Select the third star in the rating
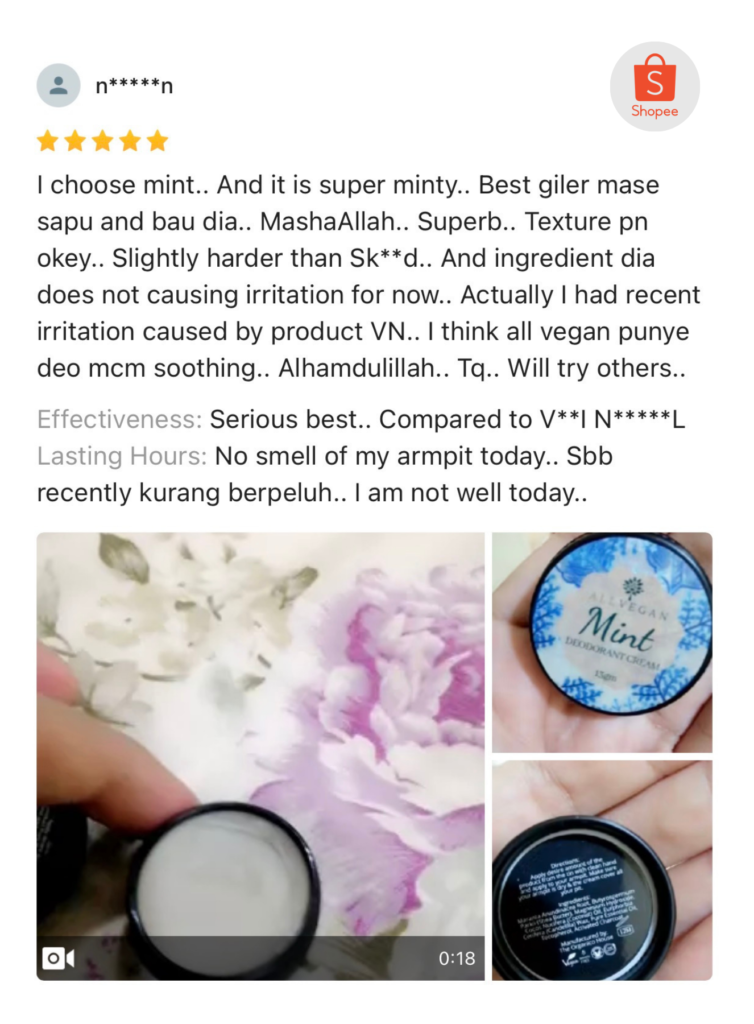 click(x=101, y=140)
